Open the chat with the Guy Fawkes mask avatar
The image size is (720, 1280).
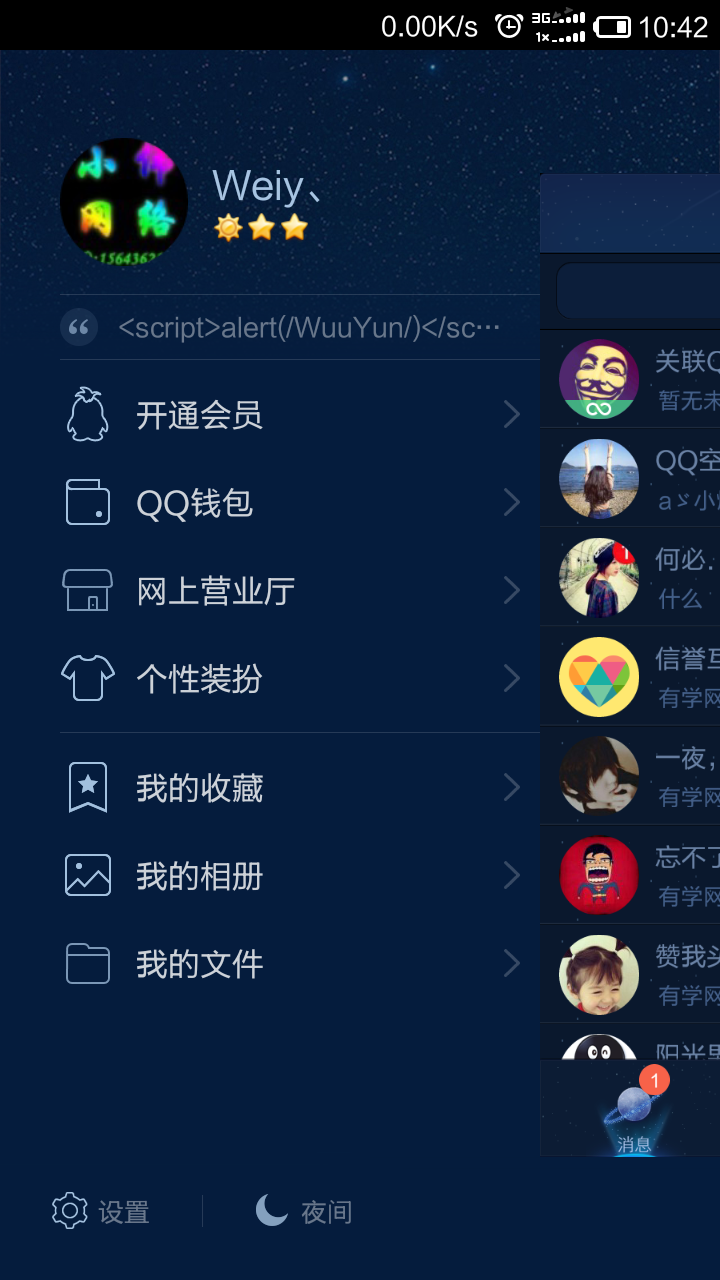pyautogui.click(x=630, y=379)
